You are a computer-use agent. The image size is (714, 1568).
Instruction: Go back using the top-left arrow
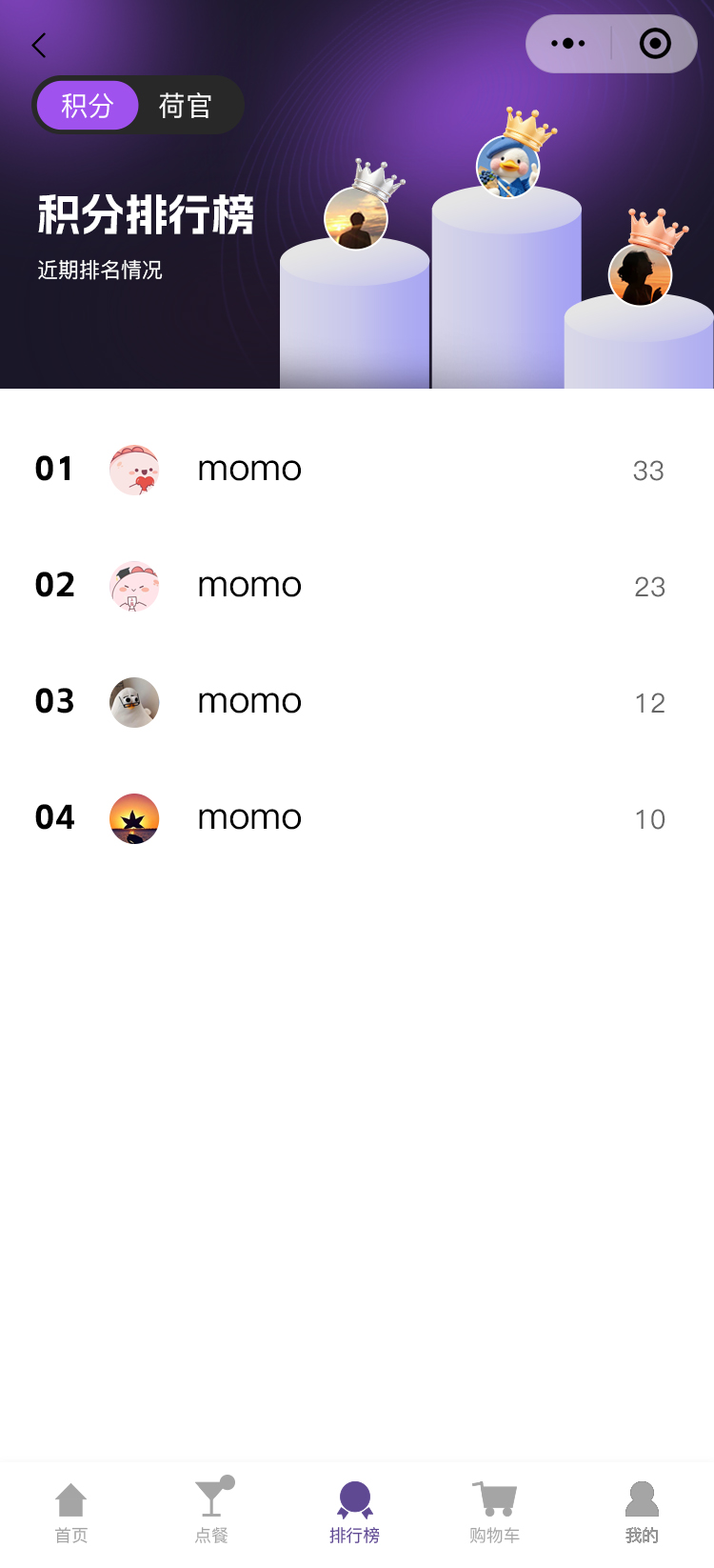pyautogui.click(x=39, y=45)
